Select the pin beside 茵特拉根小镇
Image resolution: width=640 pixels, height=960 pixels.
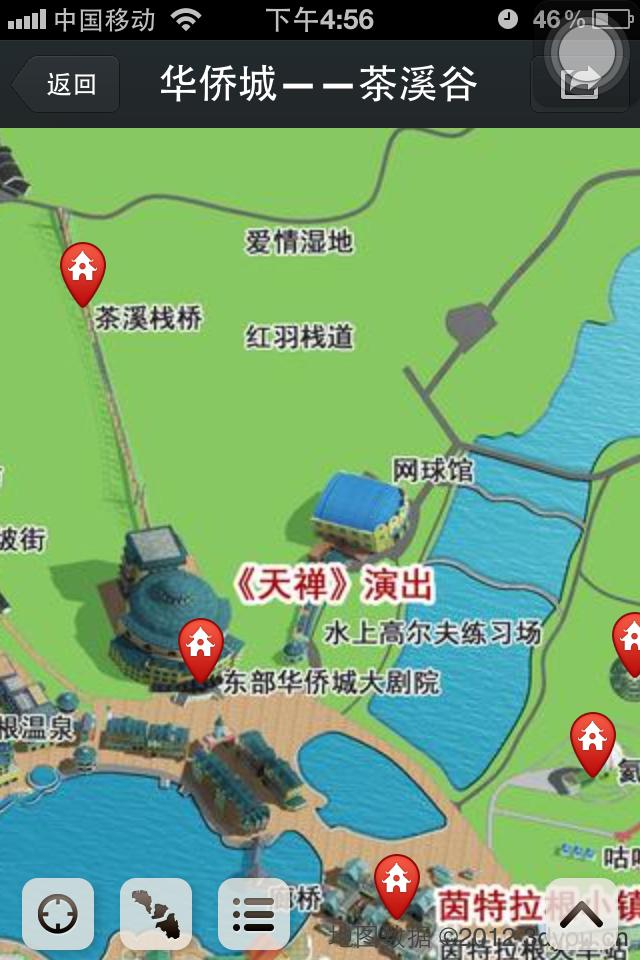pos(397,882)
